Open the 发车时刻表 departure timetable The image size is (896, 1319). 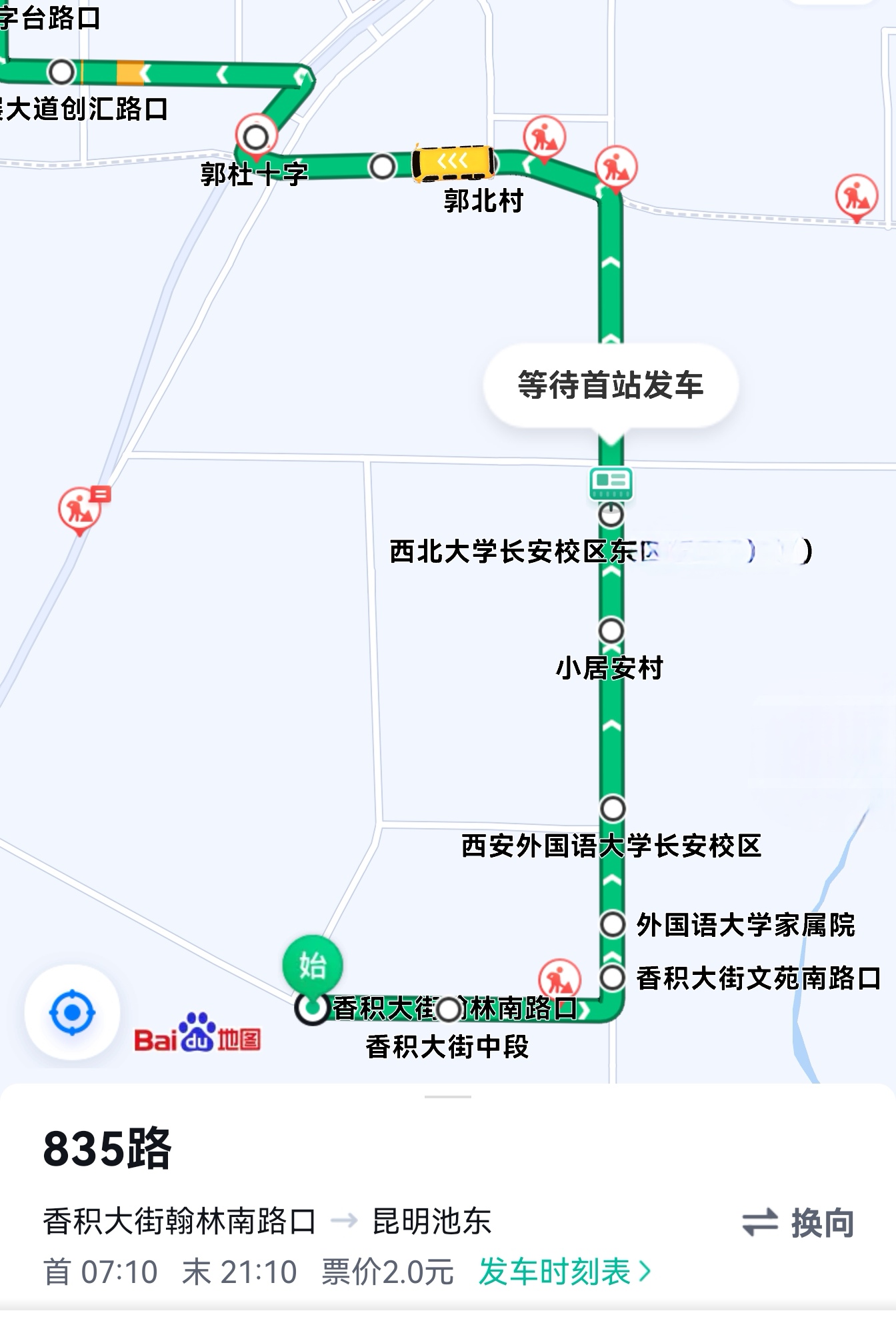(x=564, y=1272)
